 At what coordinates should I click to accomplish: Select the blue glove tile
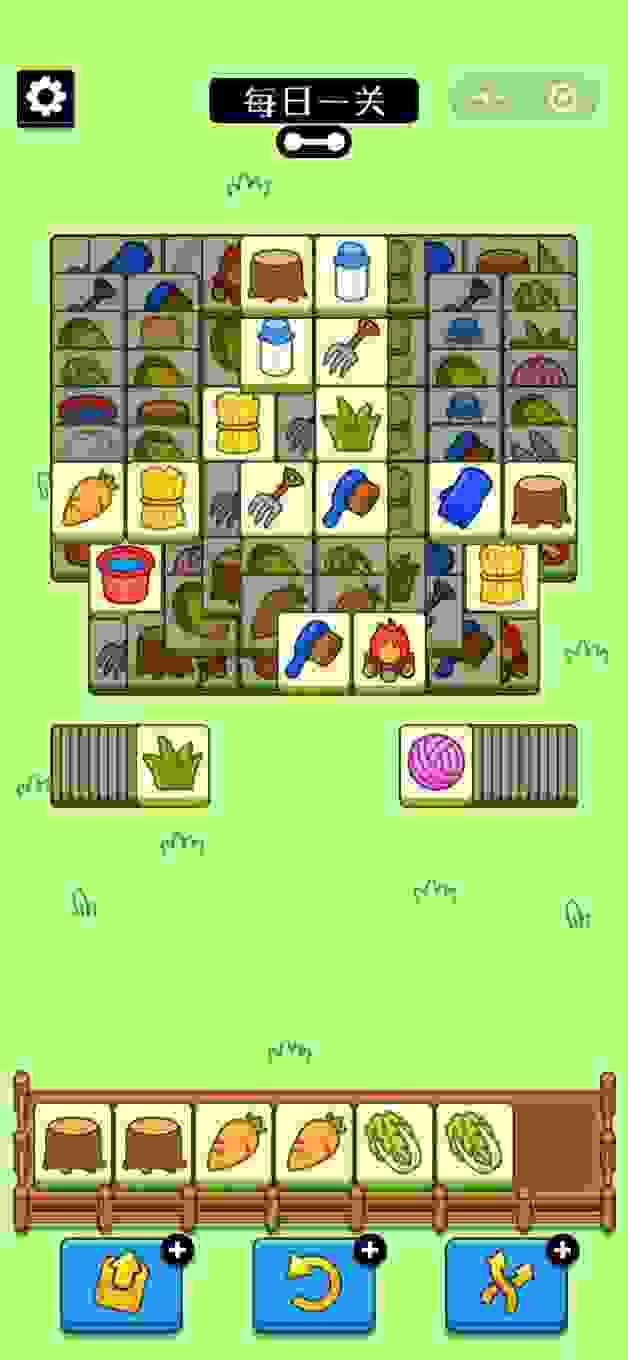tap(466, 497)
